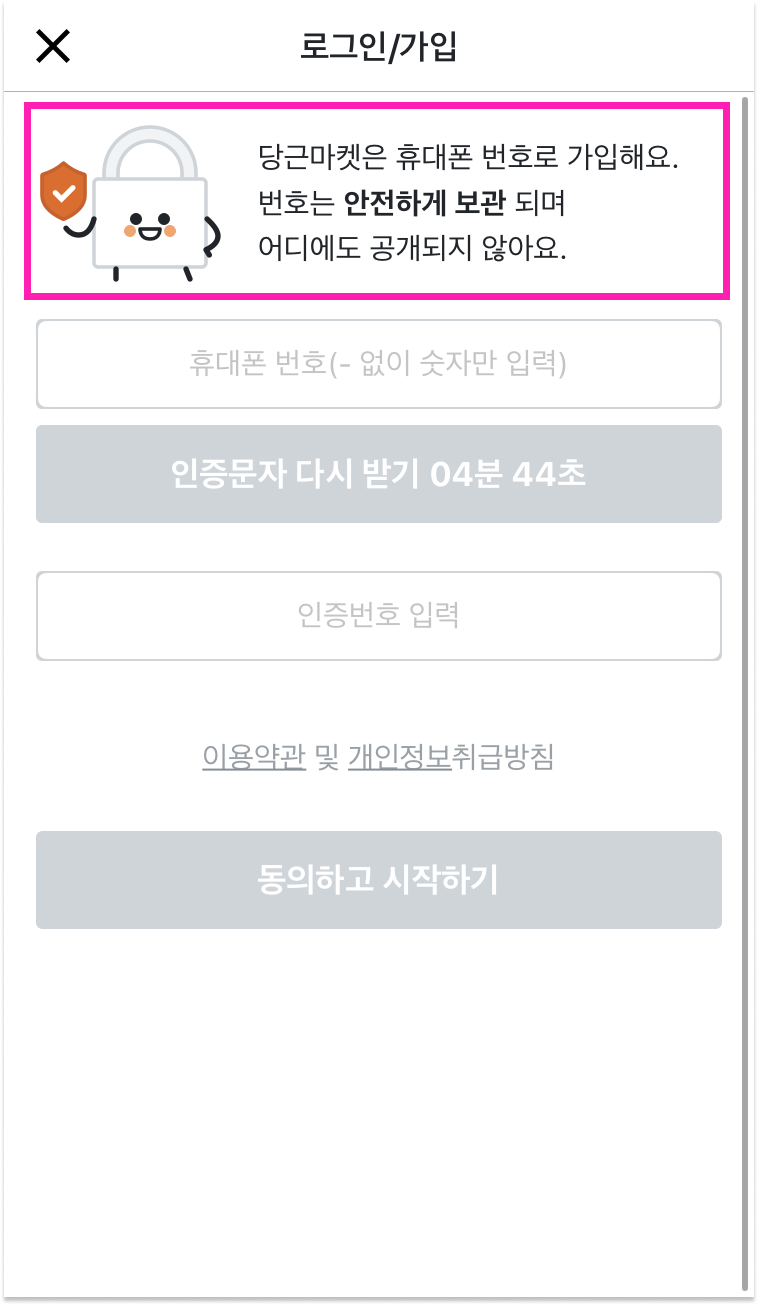This screenshot has height=1305, width=758.
Task: Close the login/signup screen
Action: click(x=52, y=46)
